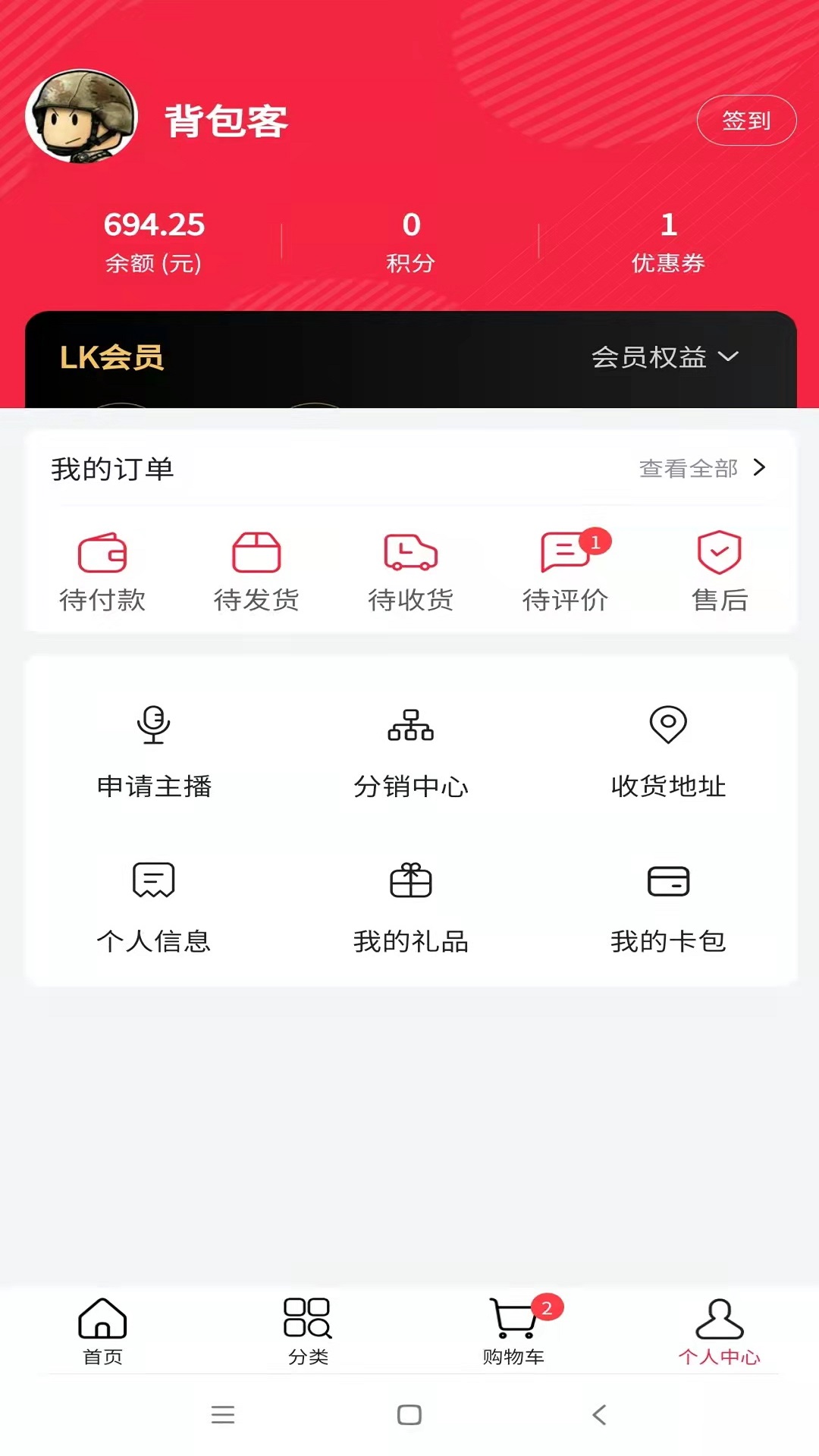Image resolution: width=819 pixels, height=1456 pixels.
Task: Open the 购物车 shopping cart tab
Action: coord(514,1330)
